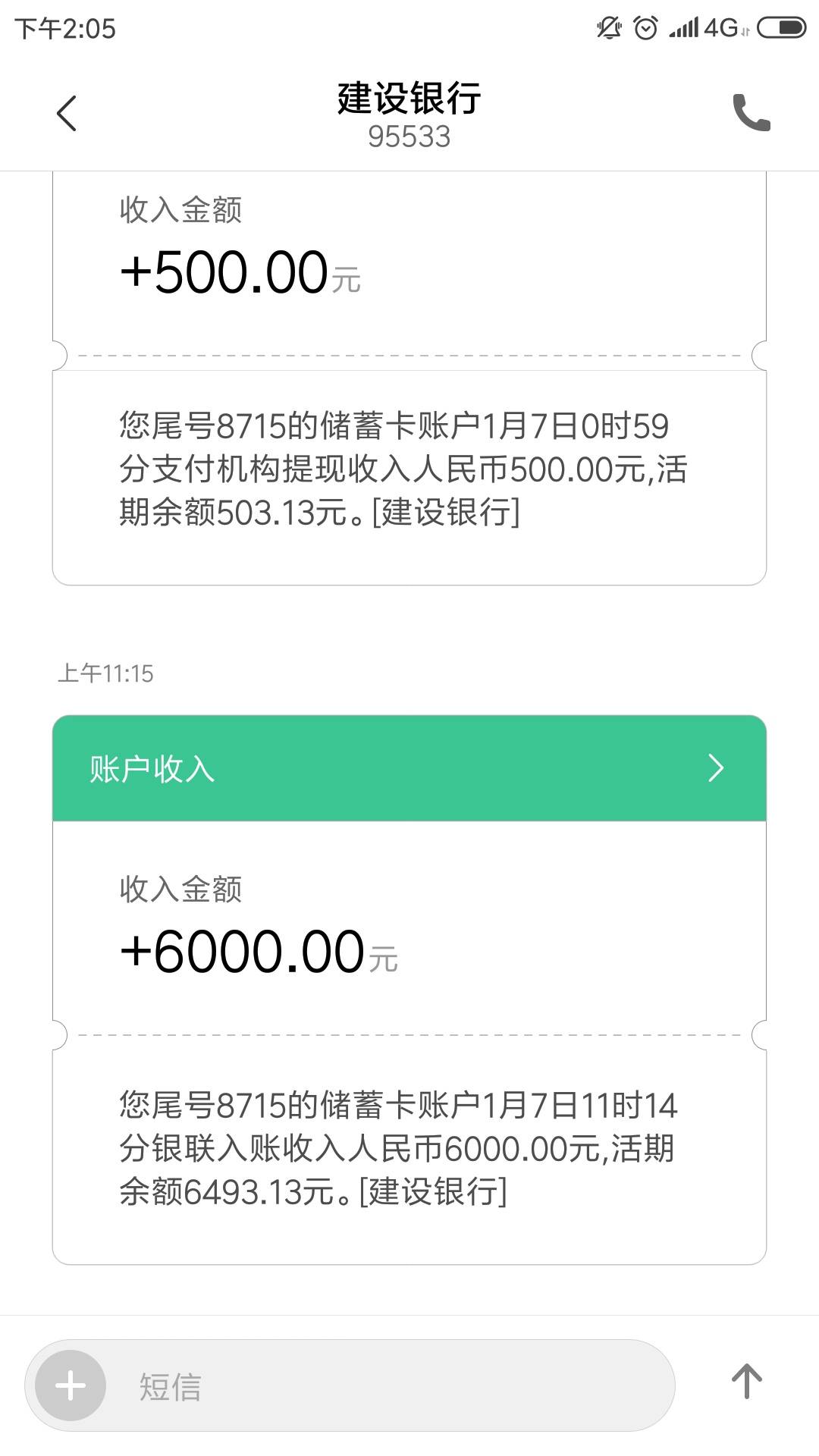Focus the 短信 message input field
This screenshot has height=1456, width=819.
pyautogui.click(x=387, y=1385)
